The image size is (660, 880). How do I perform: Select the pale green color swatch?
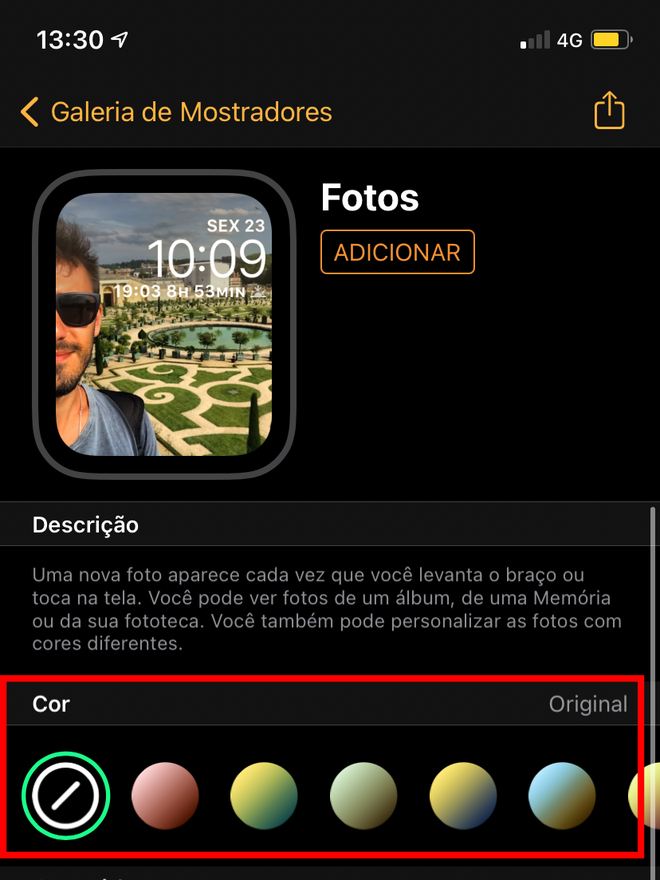[363, 795]
